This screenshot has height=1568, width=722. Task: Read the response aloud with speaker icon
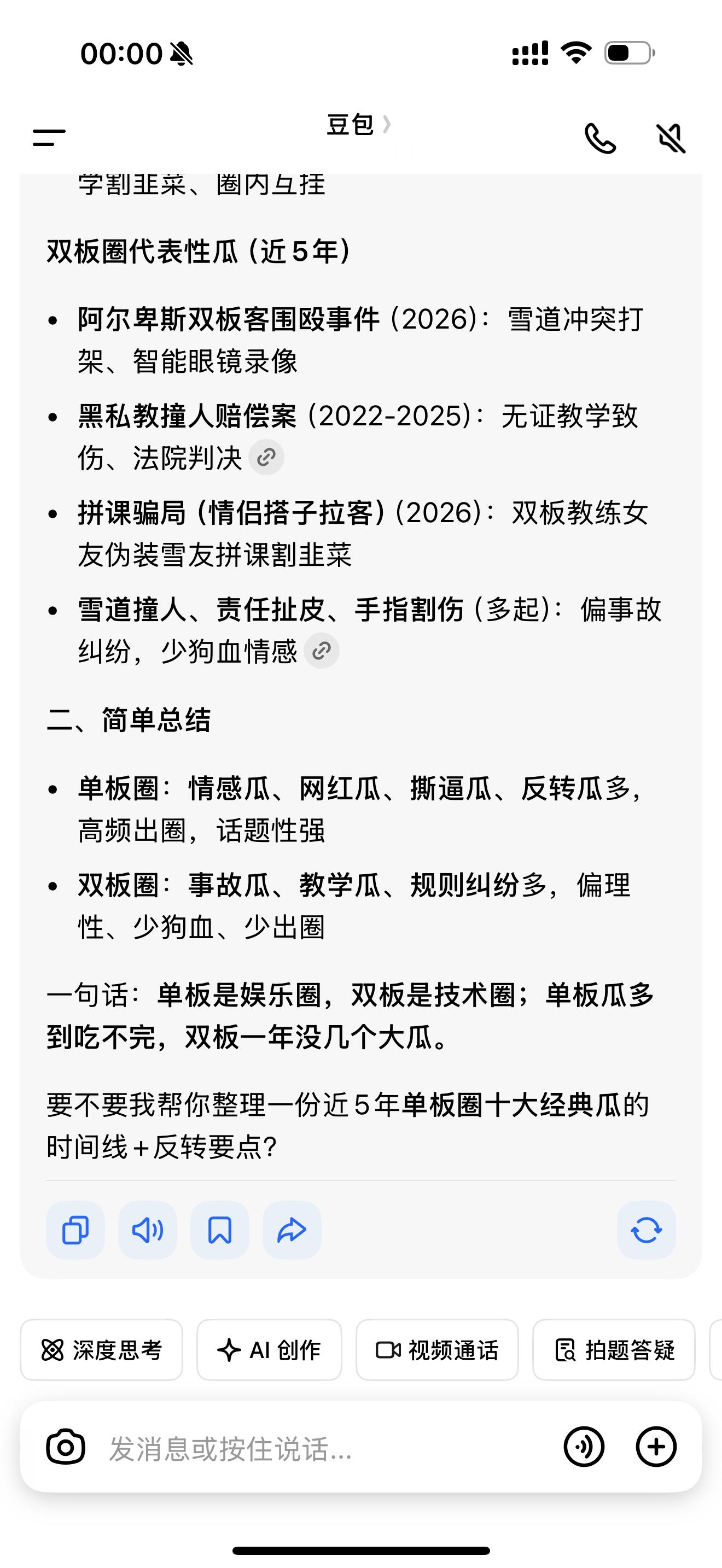(147, 1230)
